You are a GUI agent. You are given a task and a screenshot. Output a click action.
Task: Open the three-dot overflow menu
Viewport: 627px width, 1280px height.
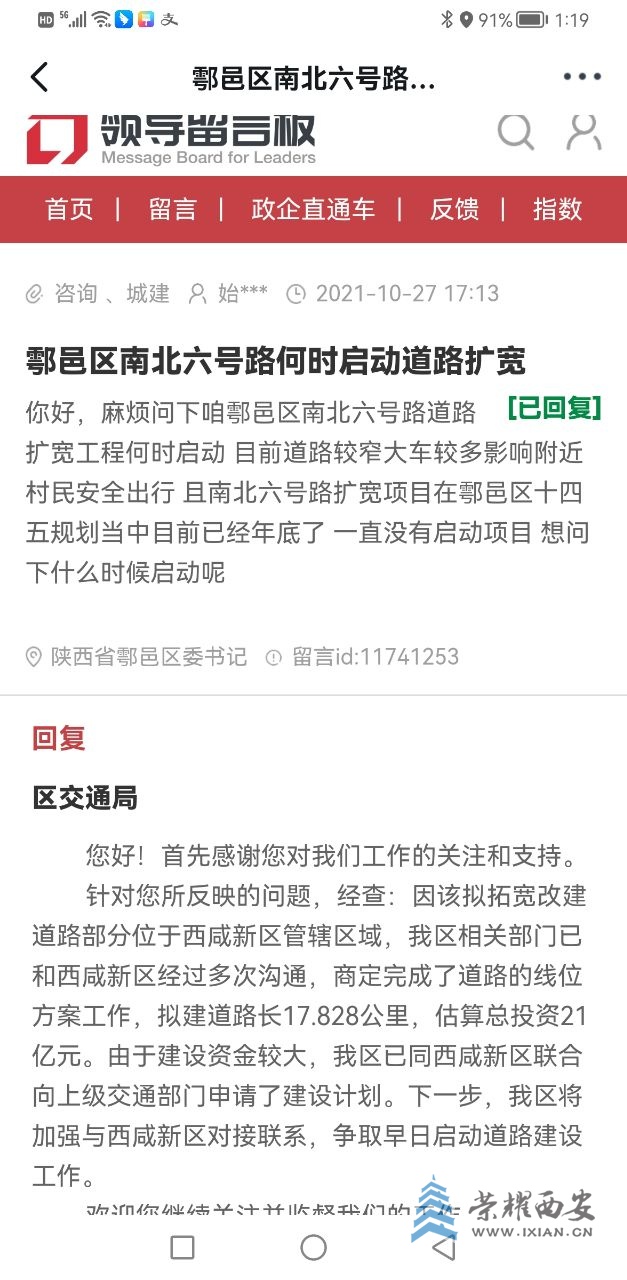[582, 78]
